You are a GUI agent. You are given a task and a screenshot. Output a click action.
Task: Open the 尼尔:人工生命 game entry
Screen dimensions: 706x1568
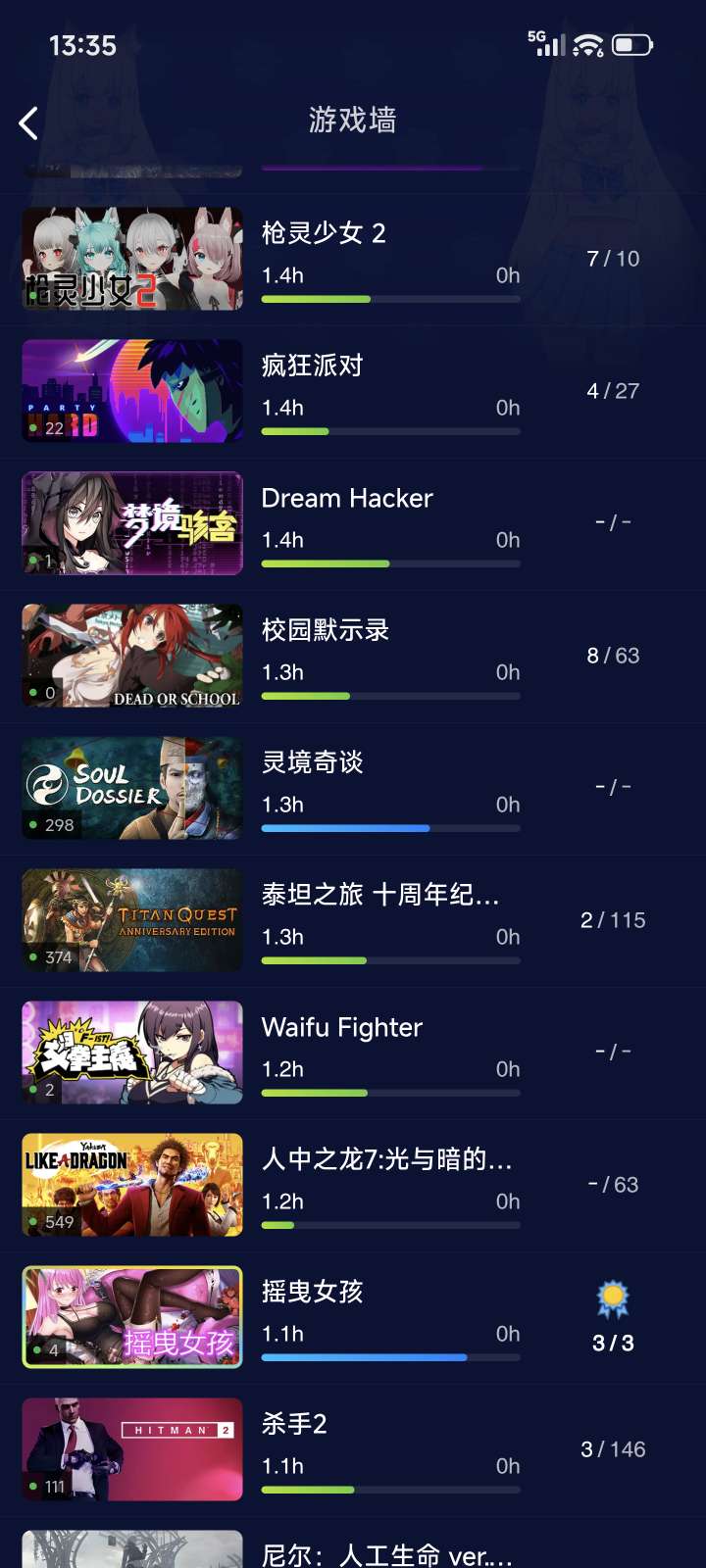point(353,1550)
